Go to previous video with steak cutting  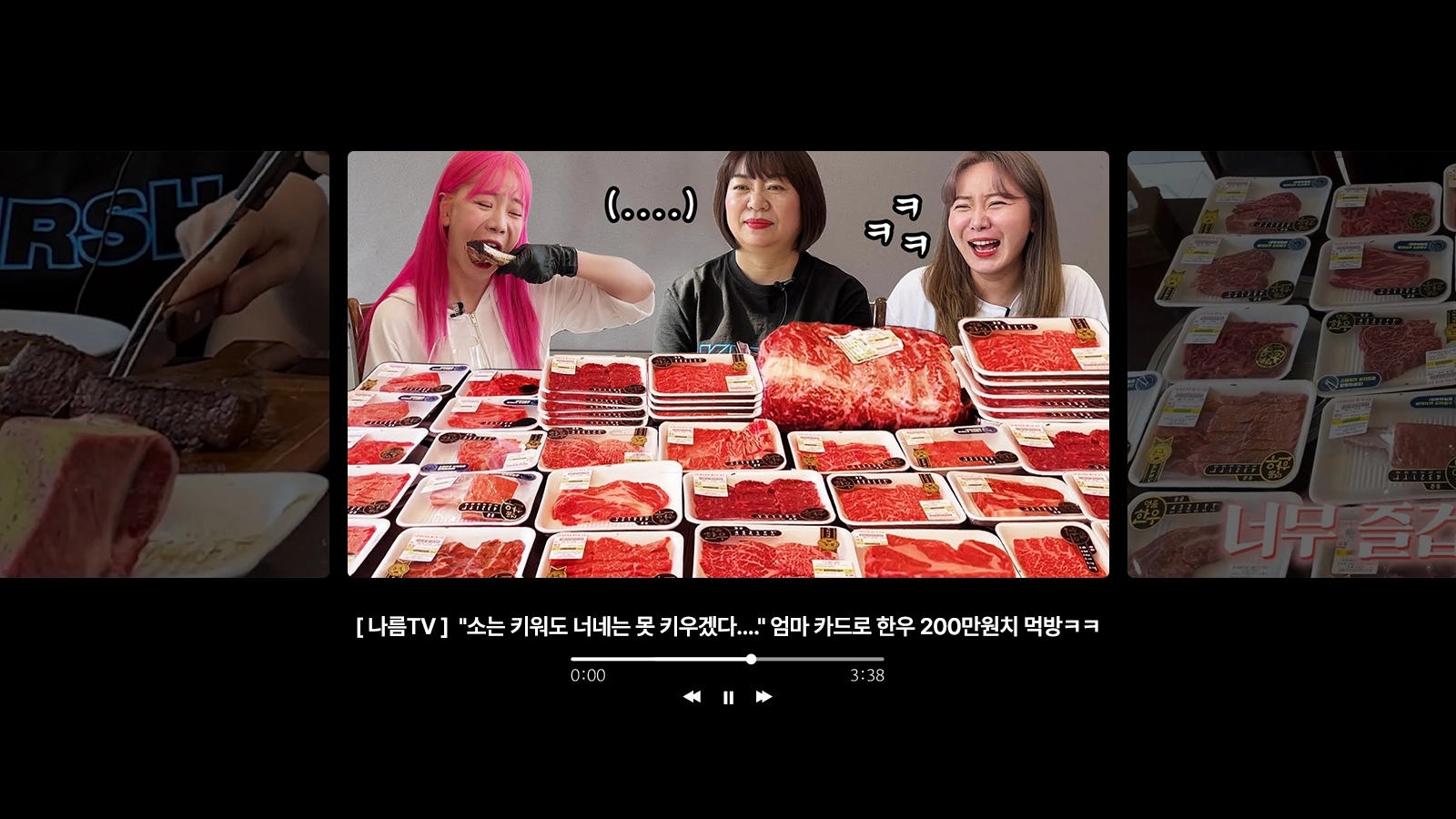click(164, 364)
